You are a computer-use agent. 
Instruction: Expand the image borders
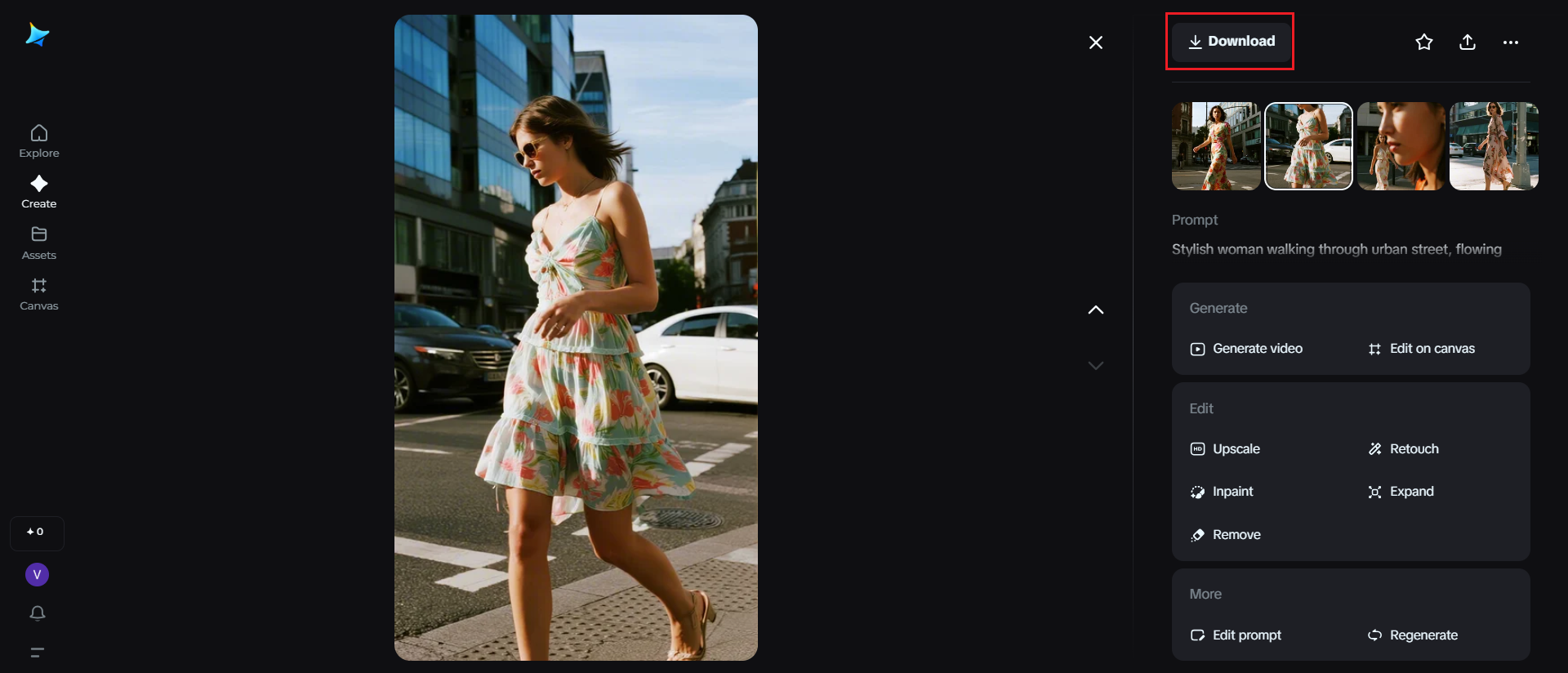pos(1401,492)
